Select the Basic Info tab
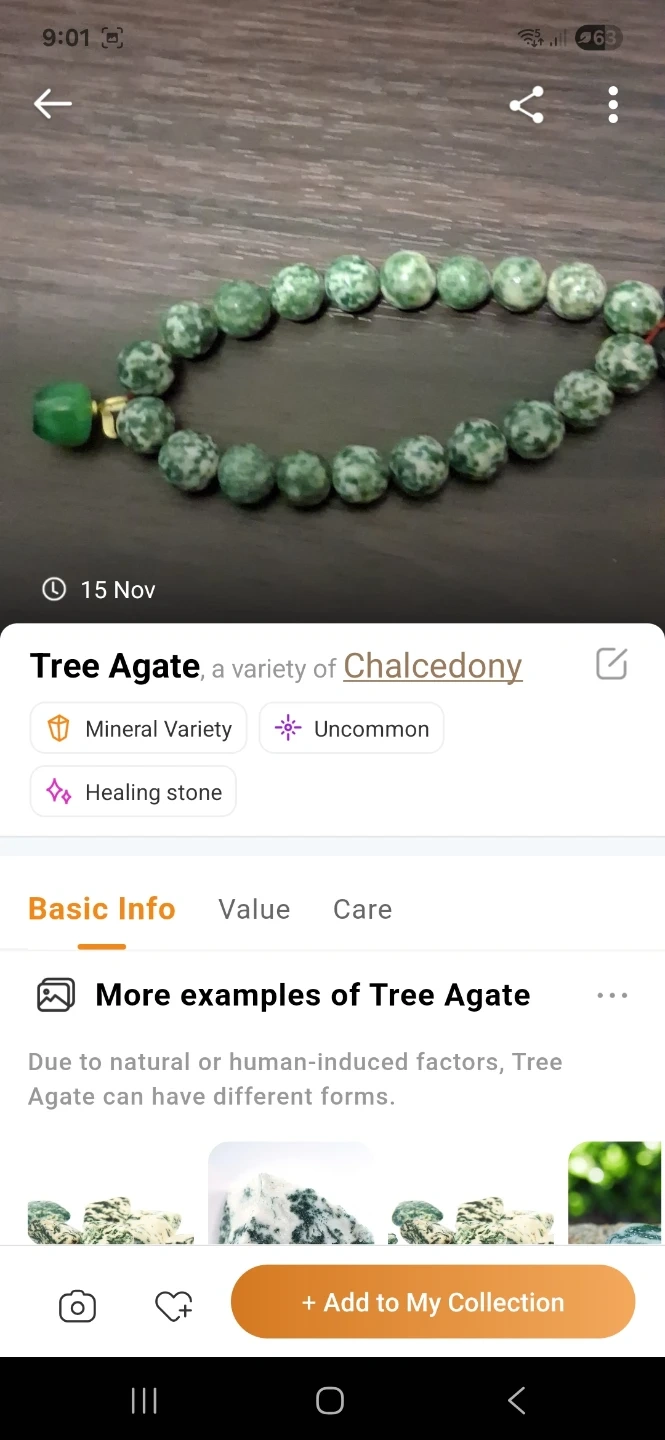This screenshot has height=1440, width=665. point(102,909)
